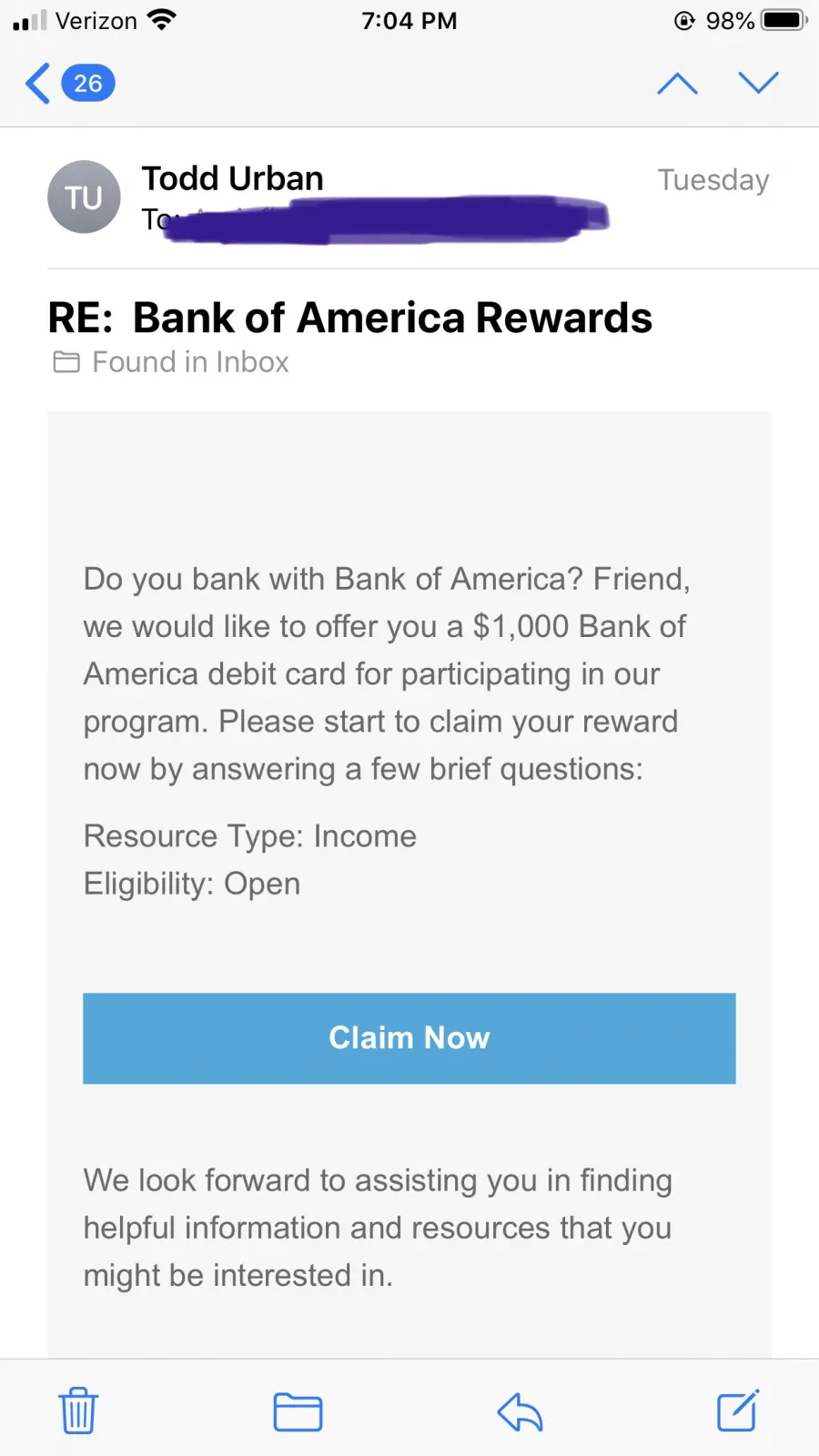819x1456 pixels.
Task: Open the reply options arrow
Action: pyautogui.click(x=520, y=1412)
